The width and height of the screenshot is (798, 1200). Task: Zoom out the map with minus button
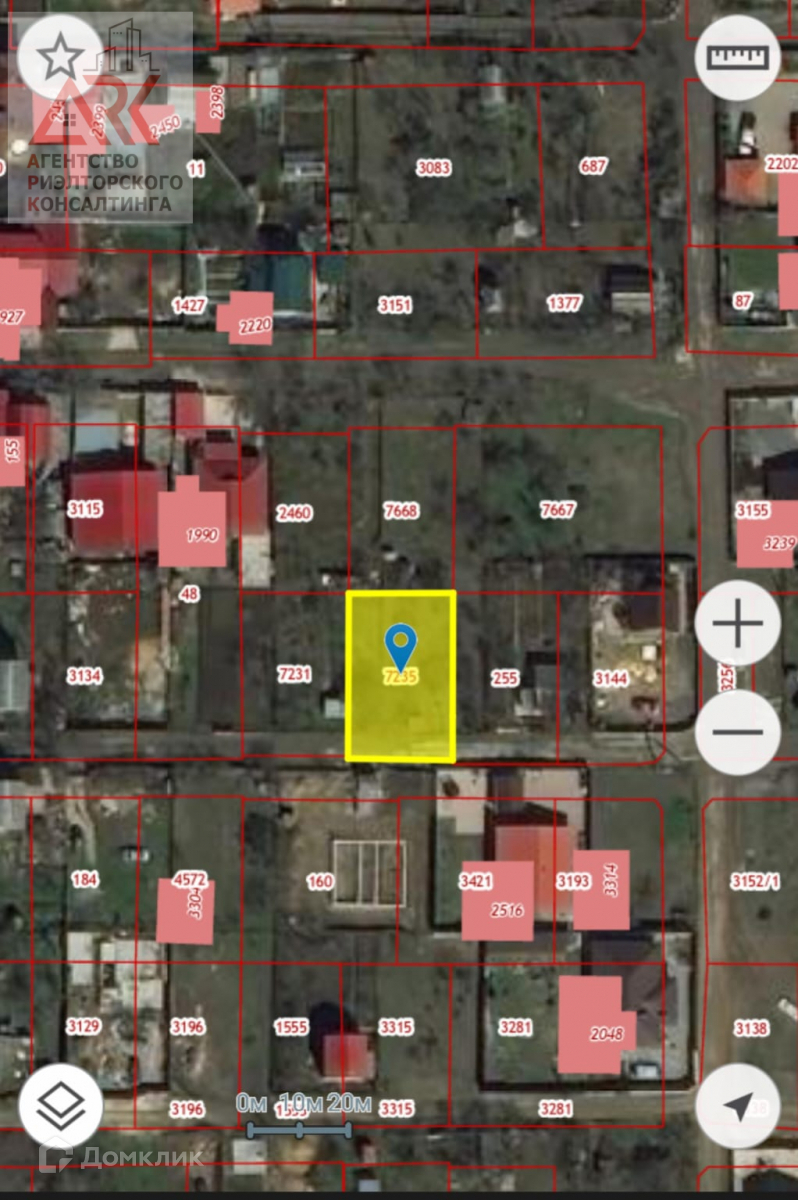point(738,732)
